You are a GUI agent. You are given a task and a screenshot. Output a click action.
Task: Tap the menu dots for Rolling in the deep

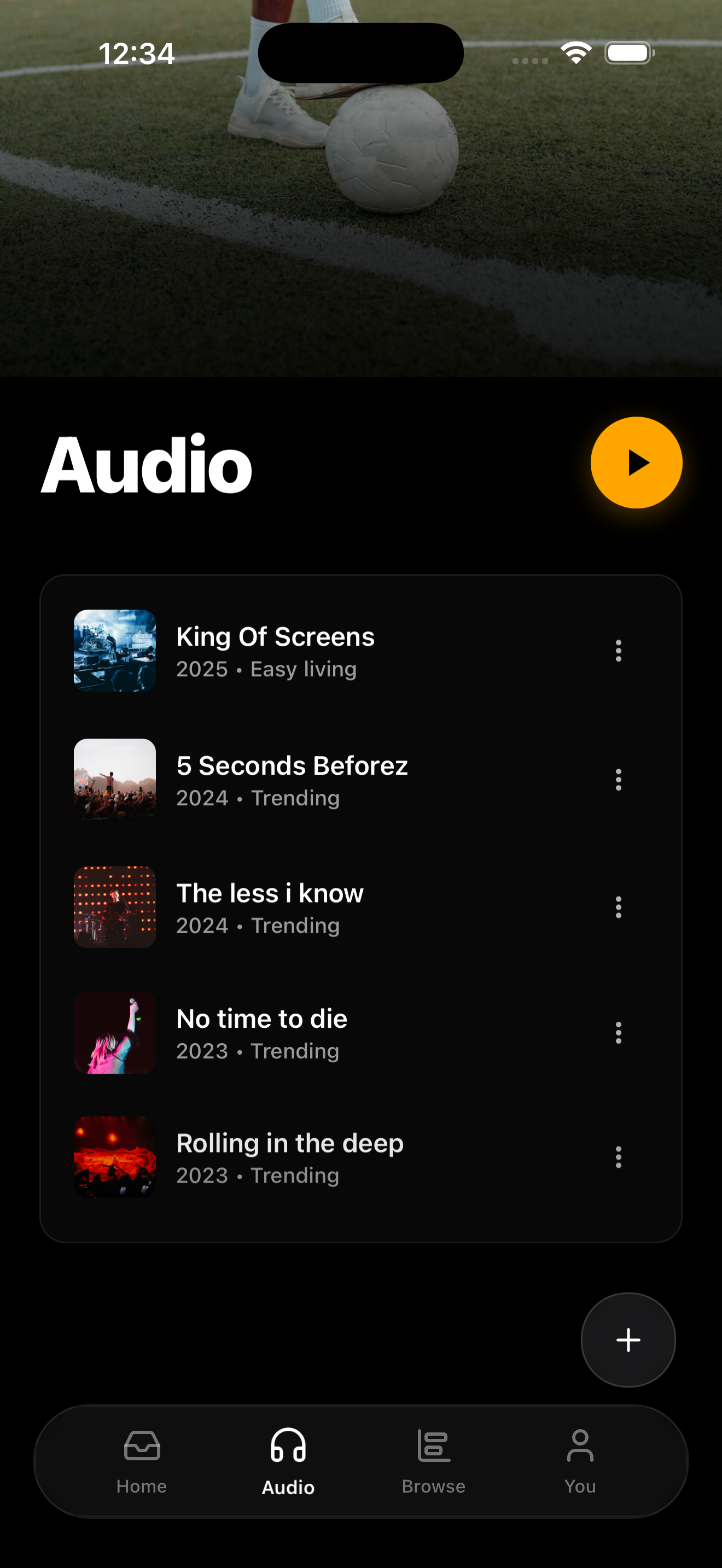[x=618, y=1157]
